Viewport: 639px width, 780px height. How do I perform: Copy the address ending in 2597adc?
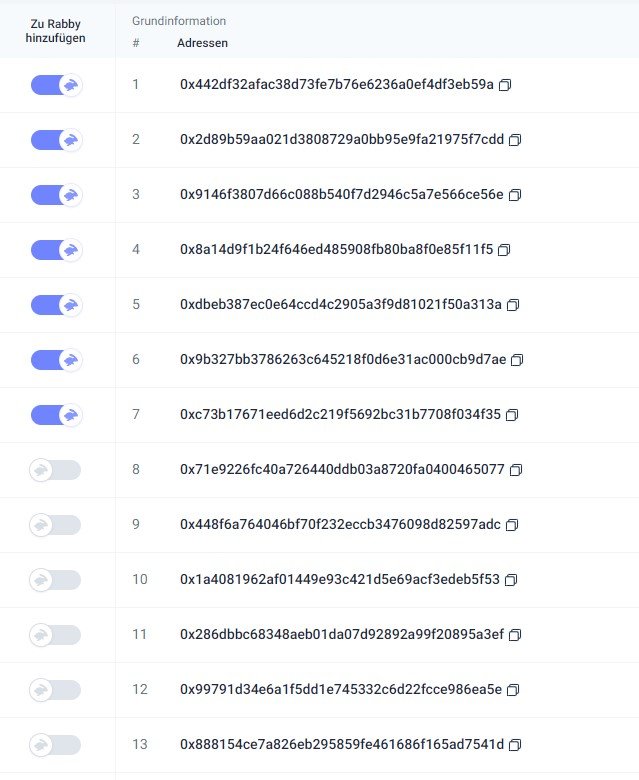click(x=512, y=524)
